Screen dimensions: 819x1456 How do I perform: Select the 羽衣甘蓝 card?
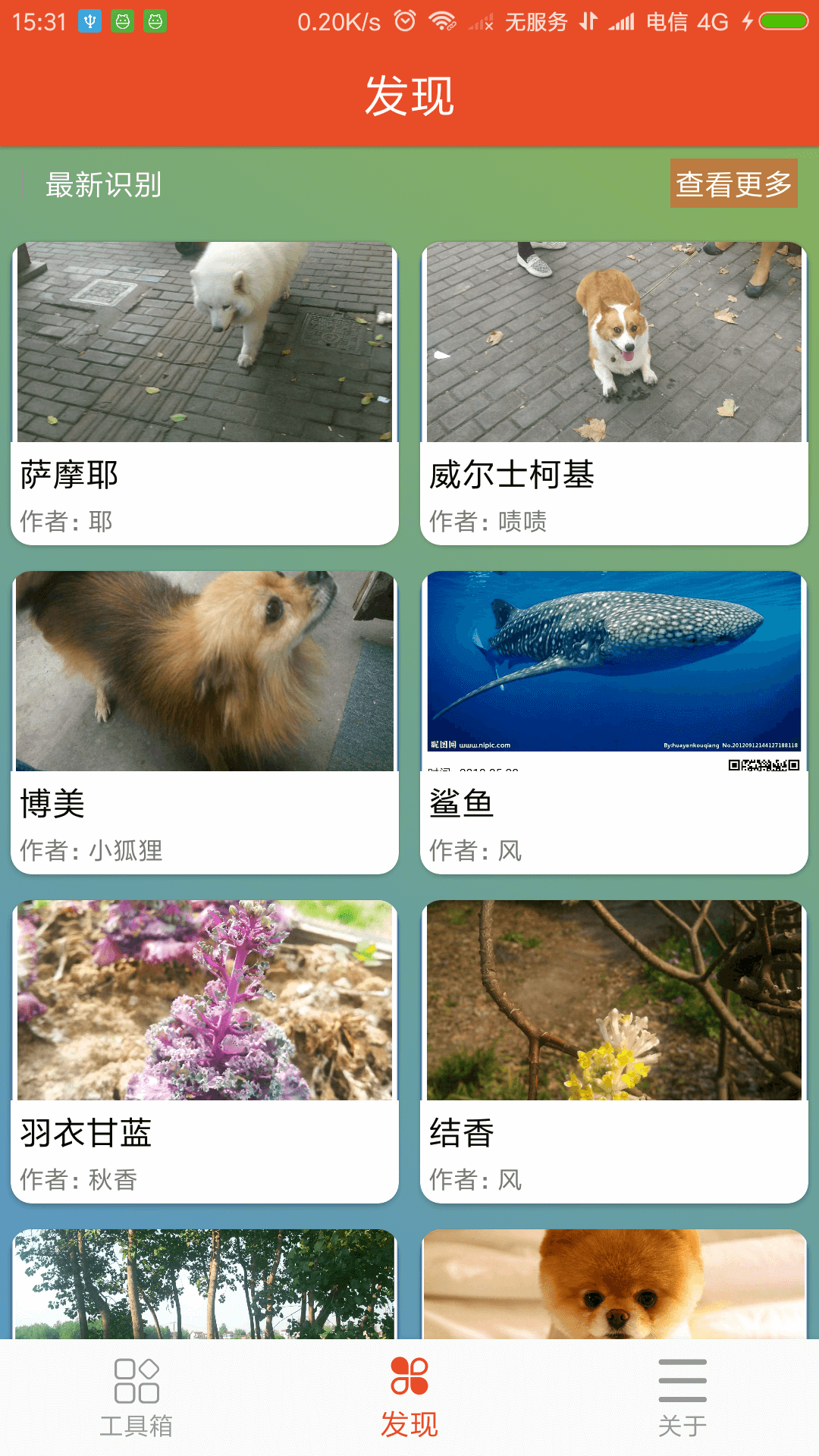coord(205,1051)
